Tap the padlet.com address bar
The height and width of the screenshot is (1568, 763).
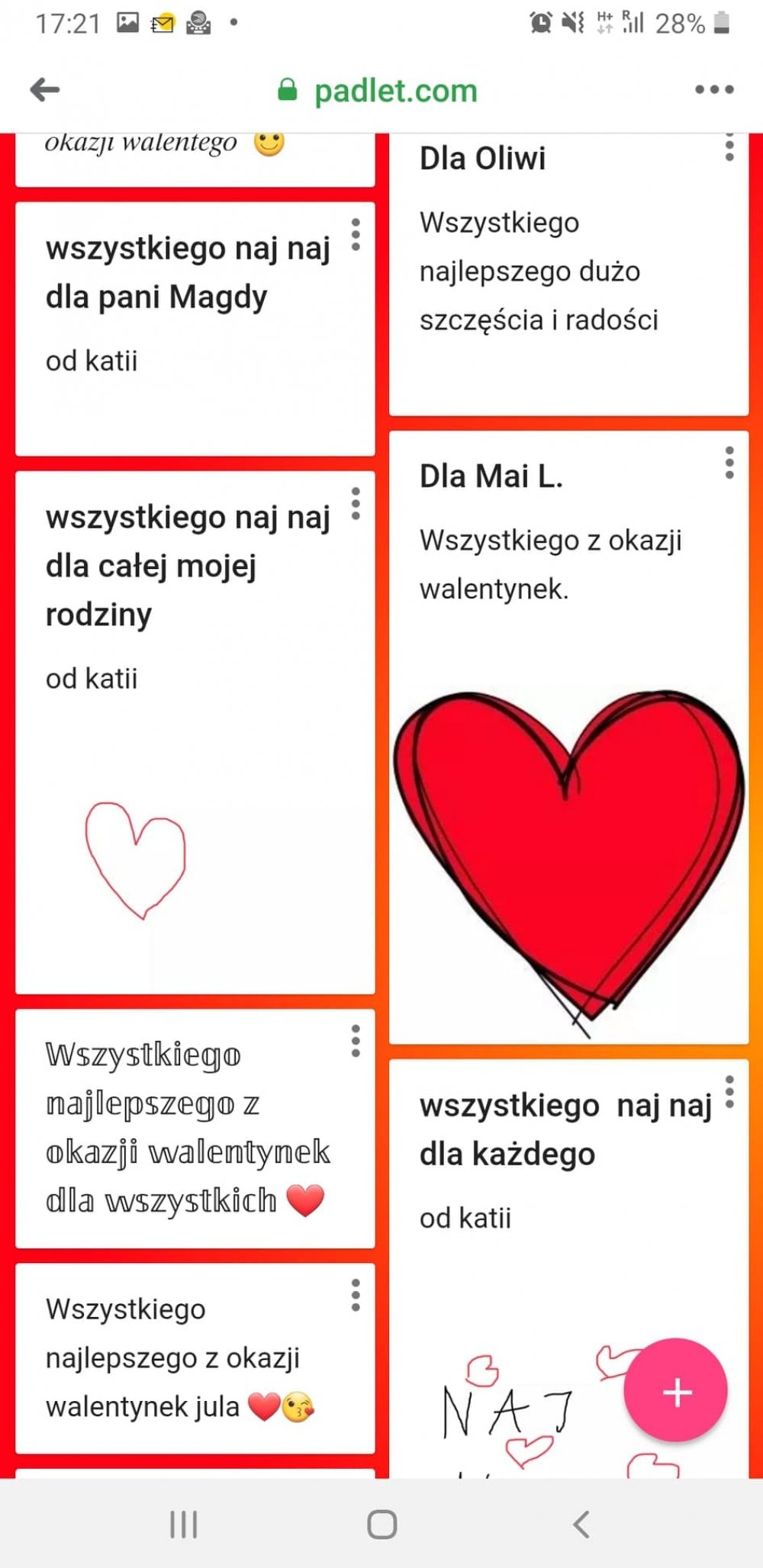[x=378, y=90]
